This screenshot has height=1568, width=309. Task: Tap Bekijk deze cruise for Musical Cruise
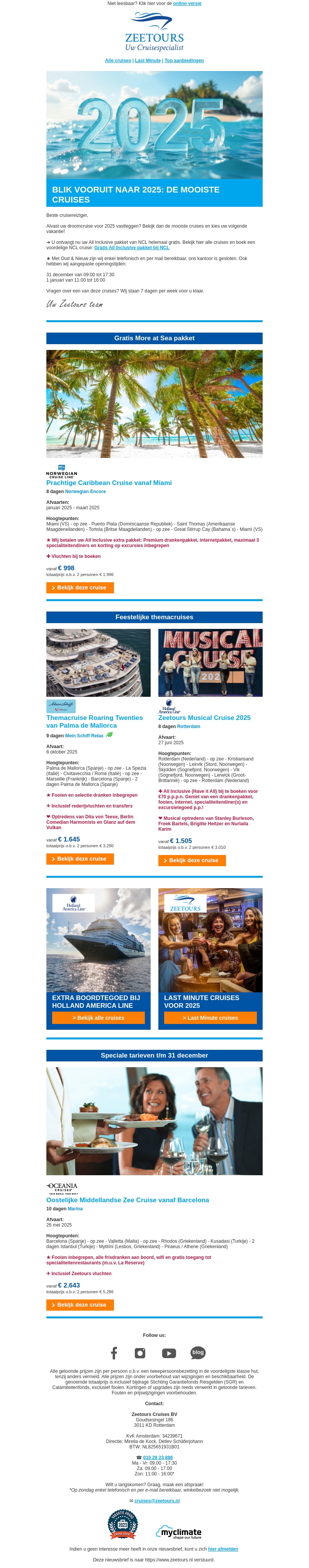click(x=191, y=860)
